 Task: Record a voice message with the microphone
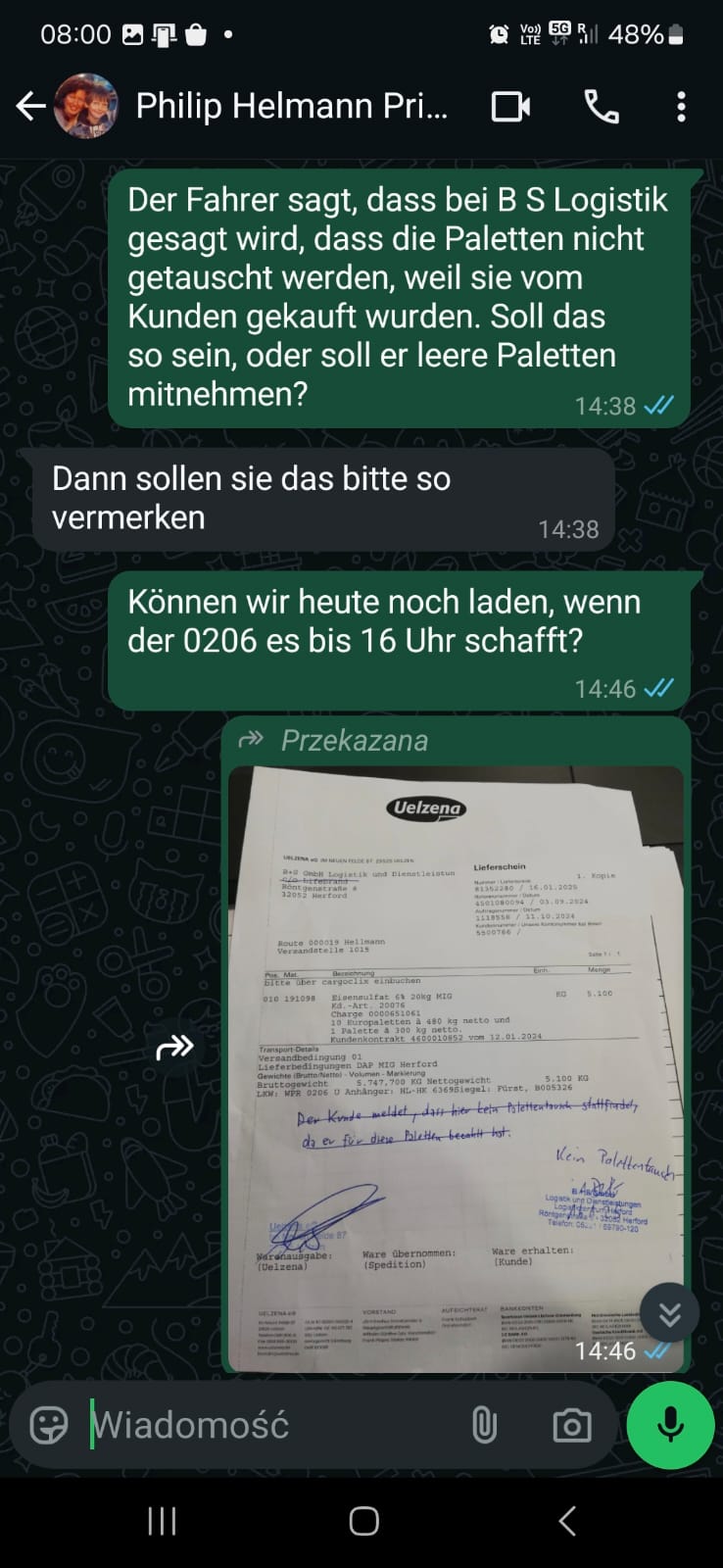pyautogui.click(x=670, y=1425)
